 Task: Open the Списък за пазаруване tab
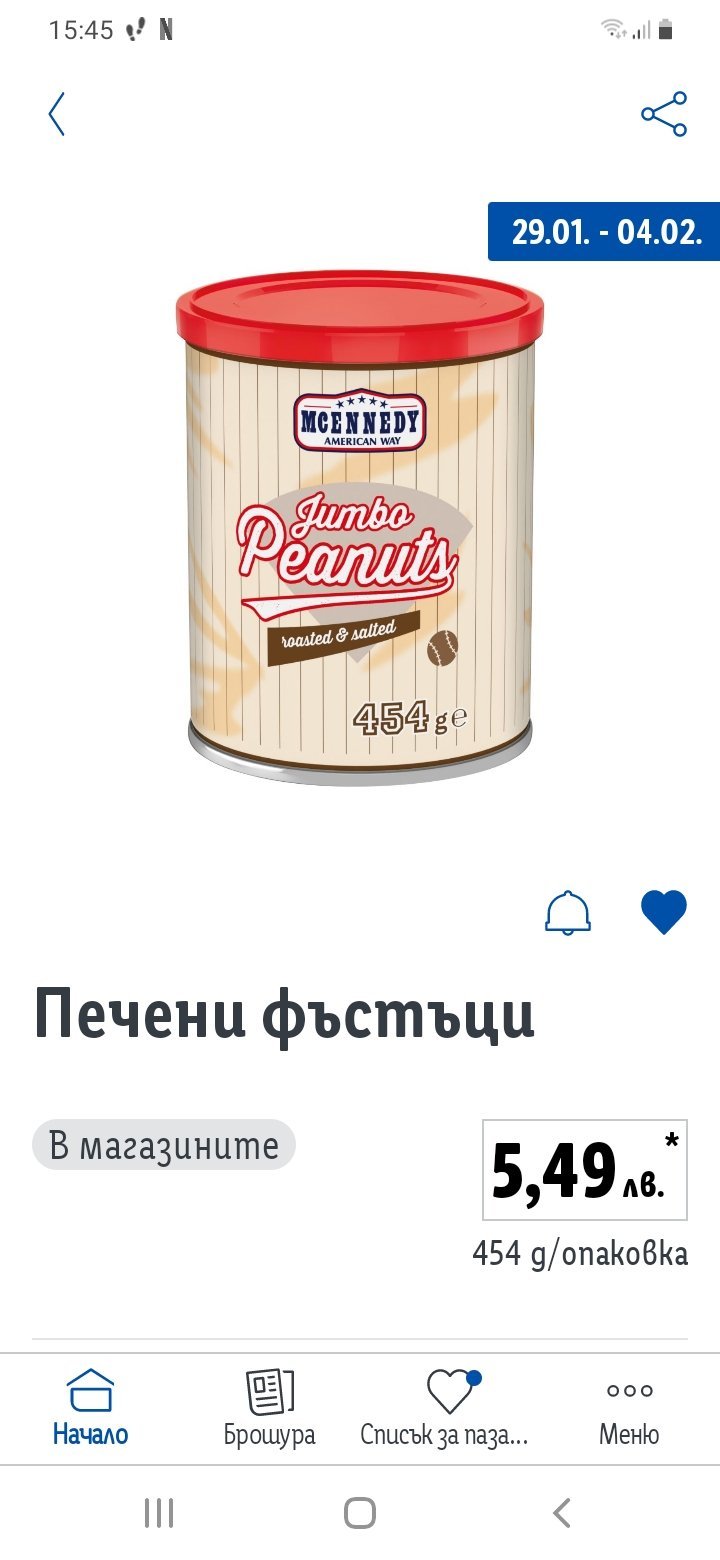[448, 1408]
